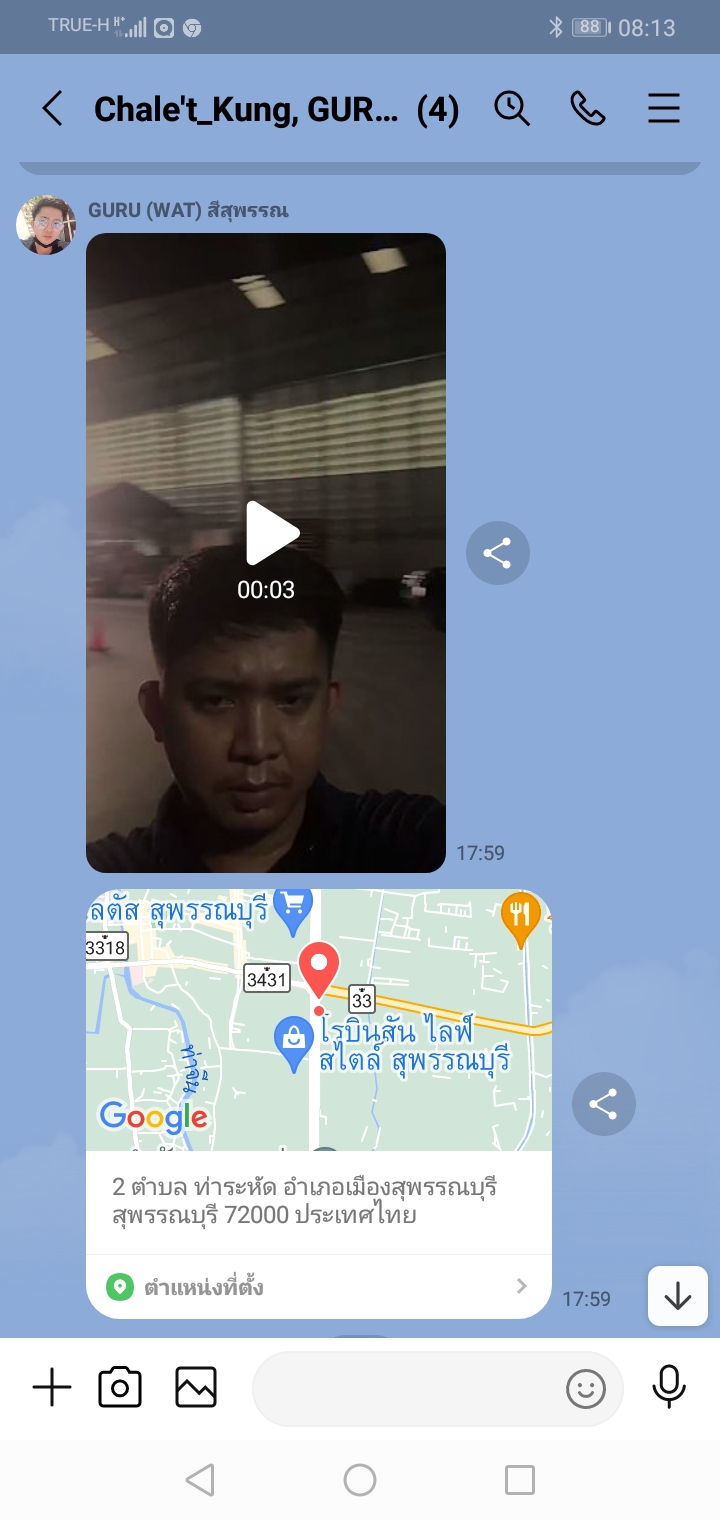720x1520 pixels.
Task: Open the camera to take a photo
Action: [120, 1388]
